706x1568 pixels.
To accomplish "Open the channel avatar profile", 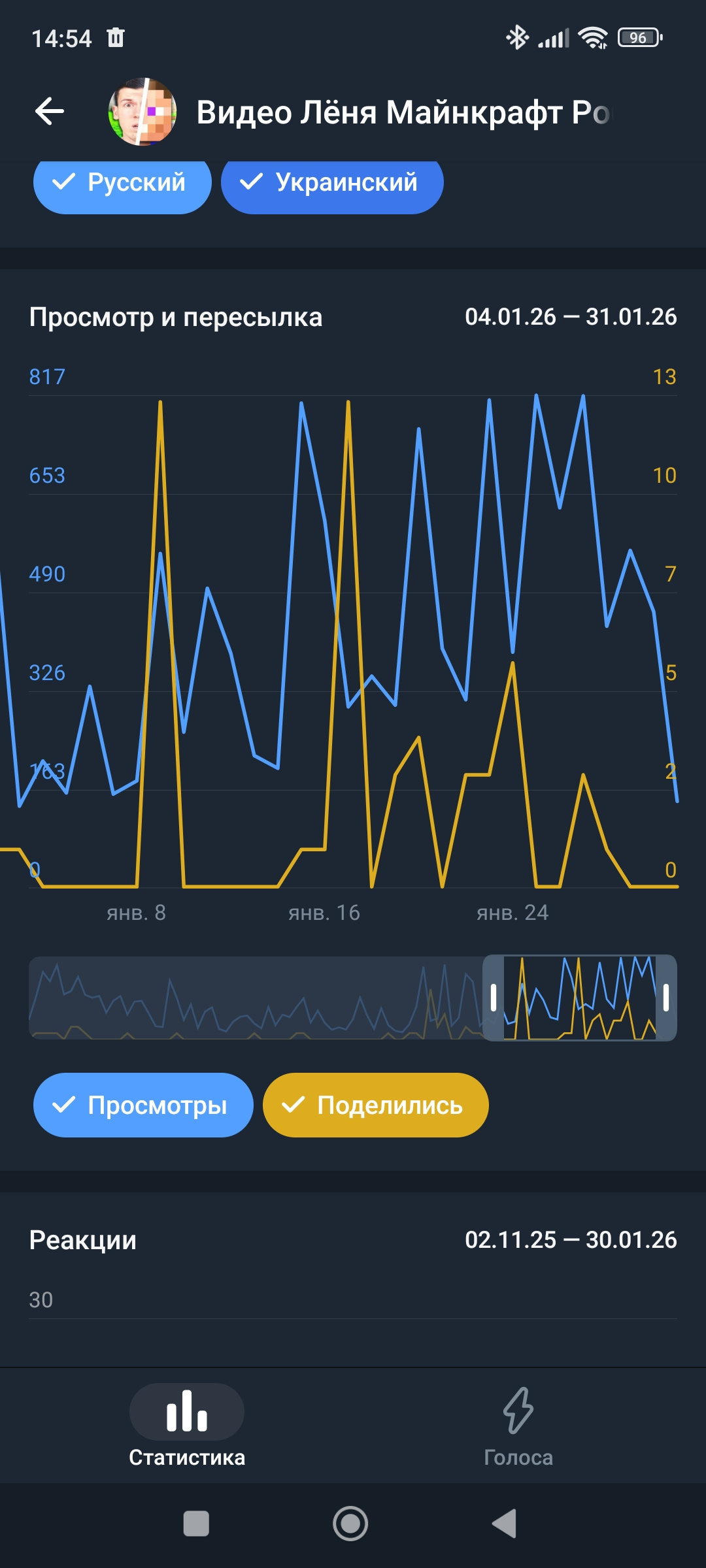I will pos(143,112).
